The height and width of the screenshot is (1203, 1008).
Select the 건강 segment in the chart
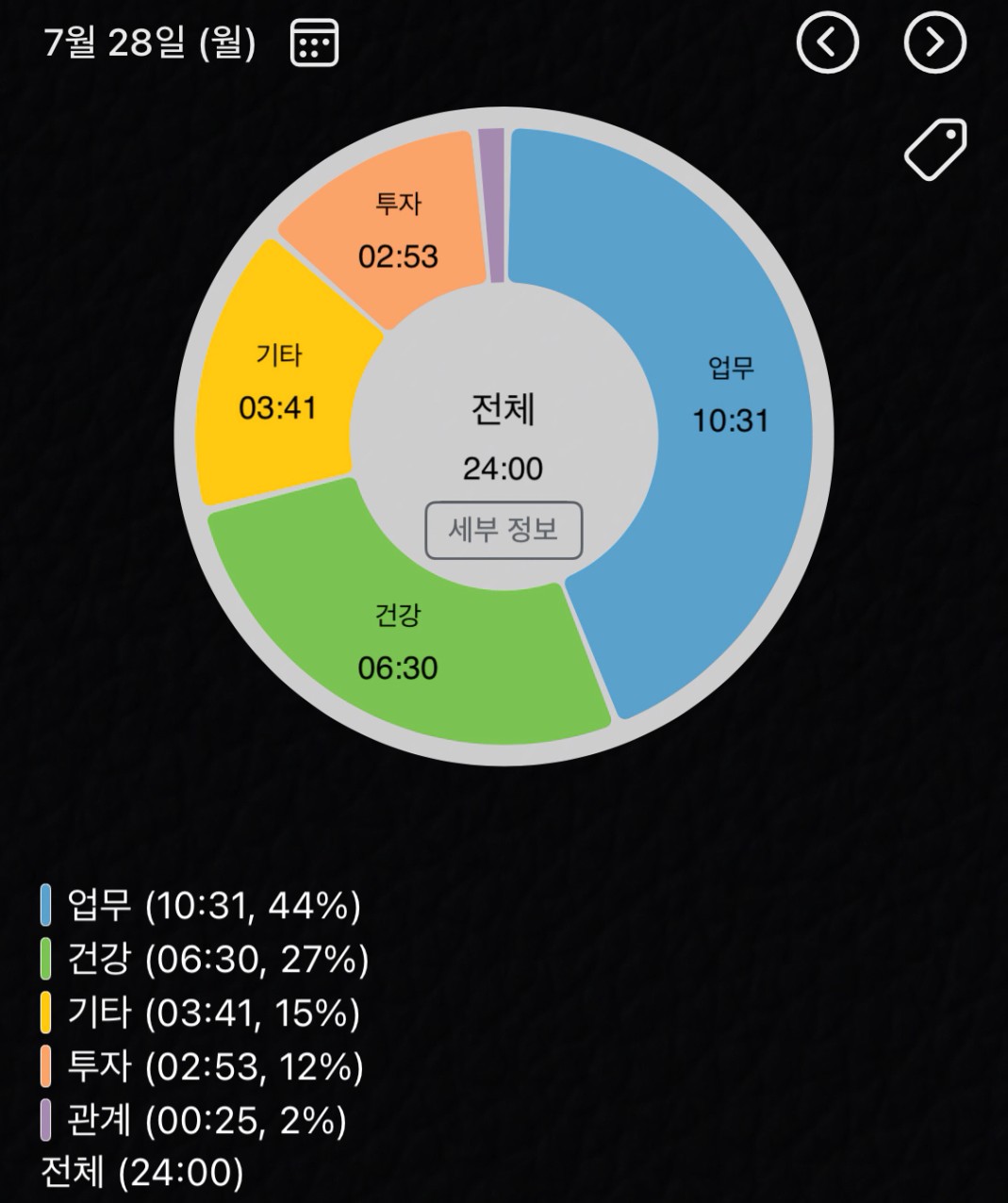coord(398,651)
